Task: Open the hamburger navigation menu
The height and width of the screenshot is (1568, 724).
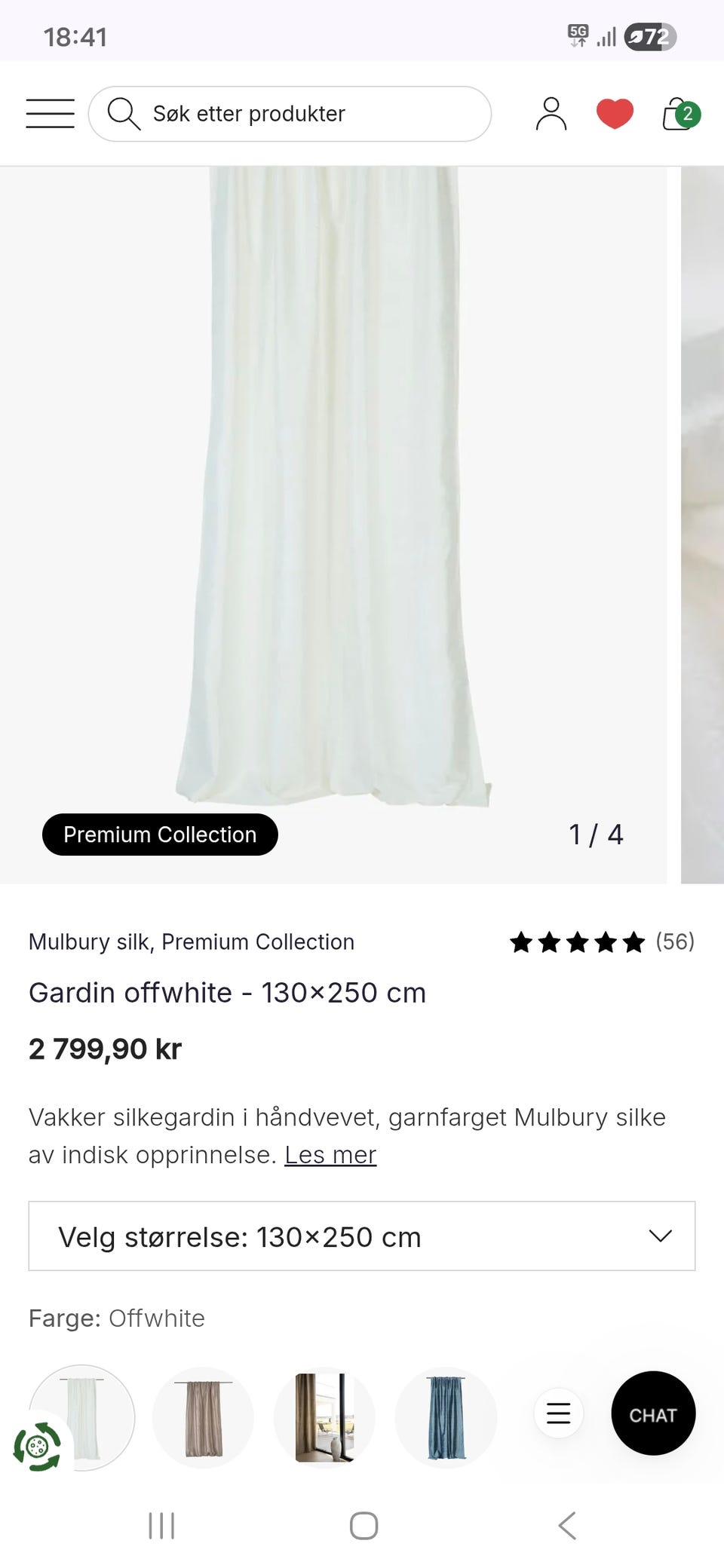Action: pyautogui.click(x=50, y=113)
